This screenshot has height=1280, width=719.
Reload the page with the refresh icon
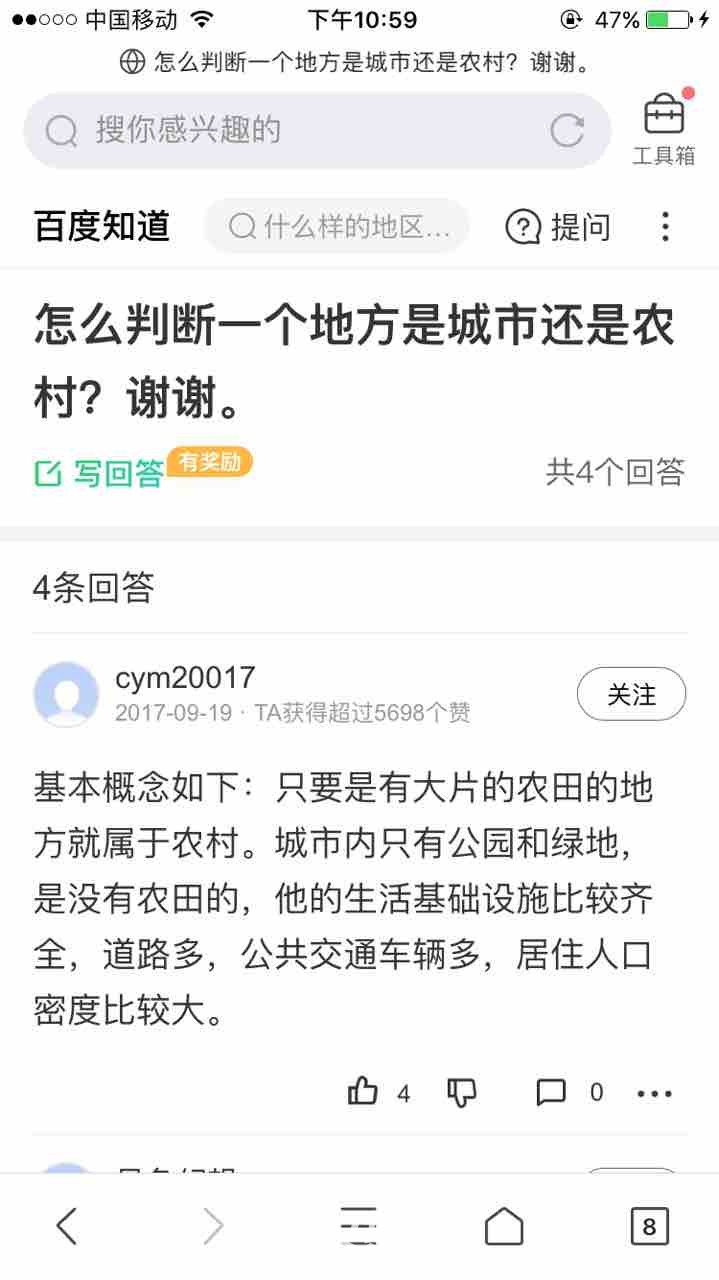(x=567, y=130)
